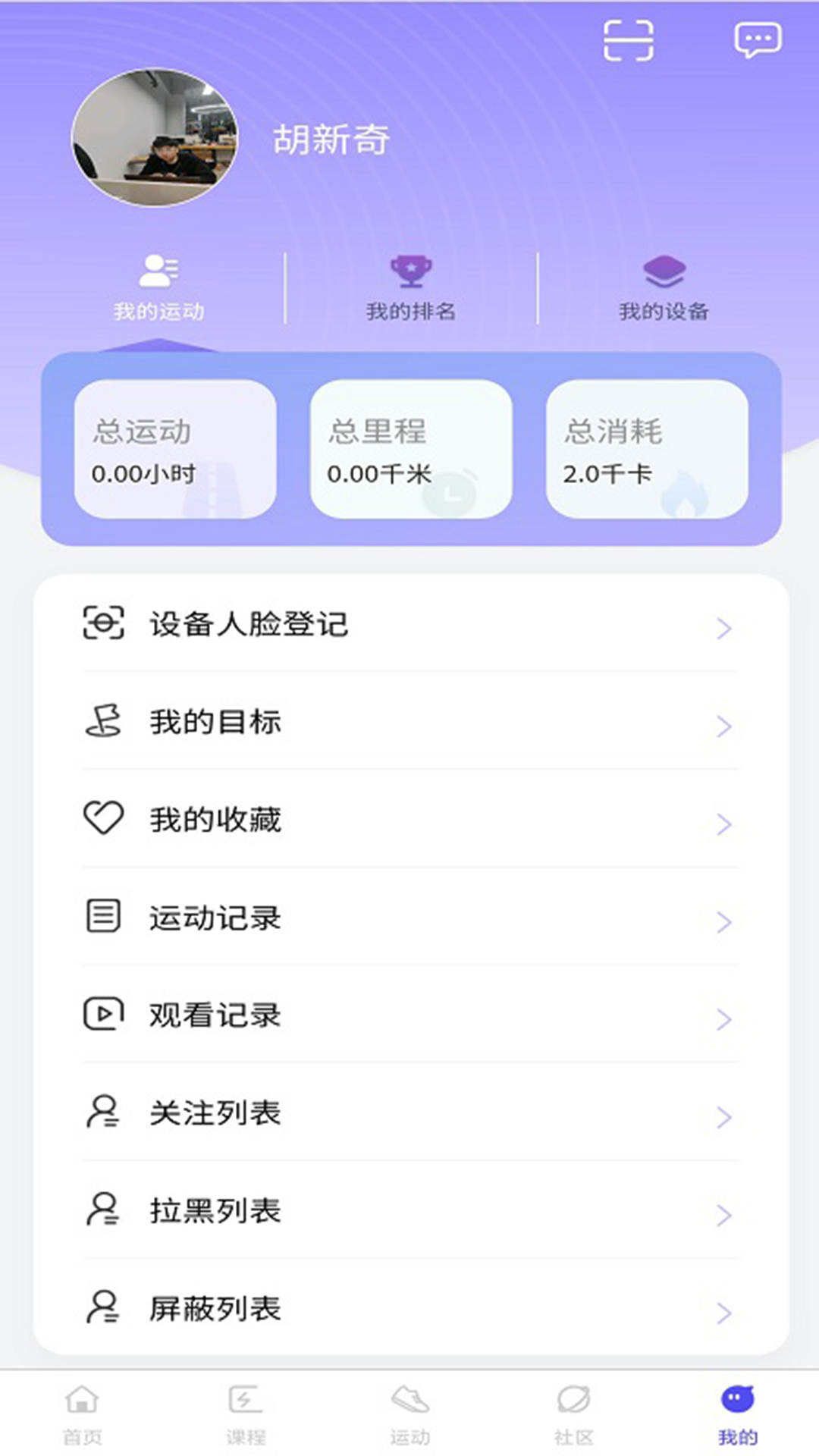Select the video play icon next to 观看记录
The width and height of the screenshot is (819, 1456).
click(103, 1014)
